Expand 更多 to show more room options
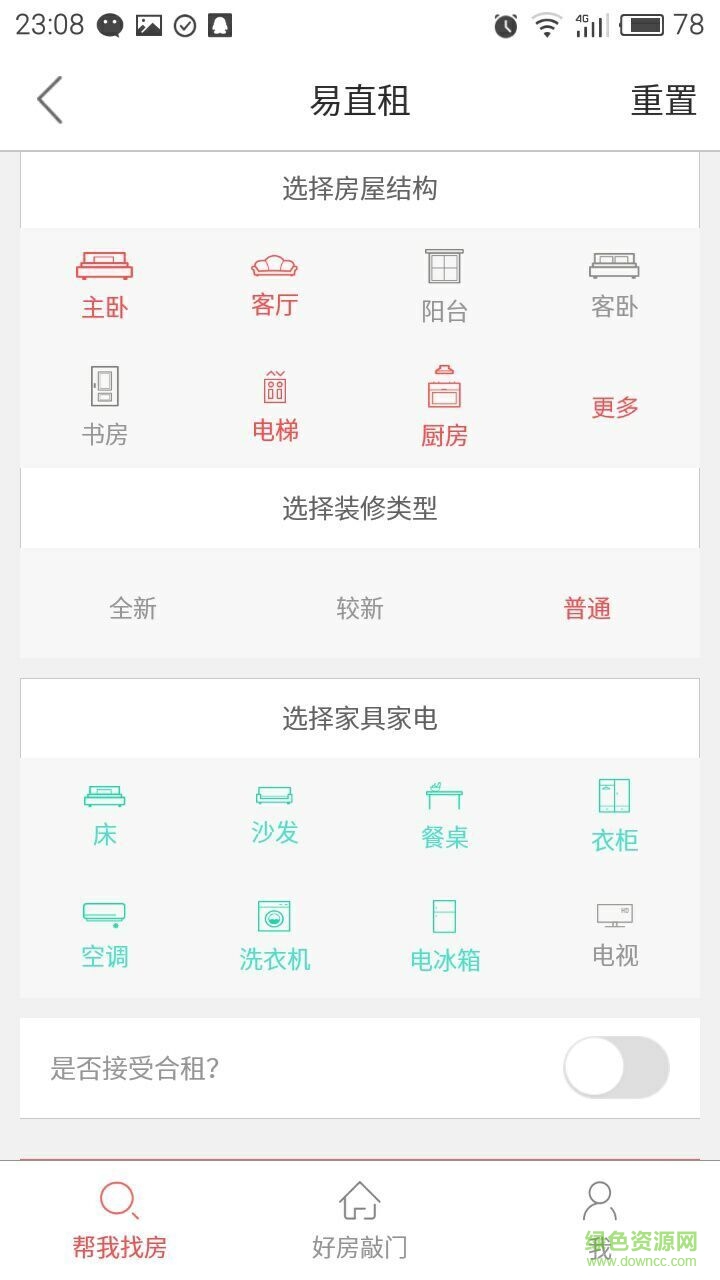 [614, 407]
